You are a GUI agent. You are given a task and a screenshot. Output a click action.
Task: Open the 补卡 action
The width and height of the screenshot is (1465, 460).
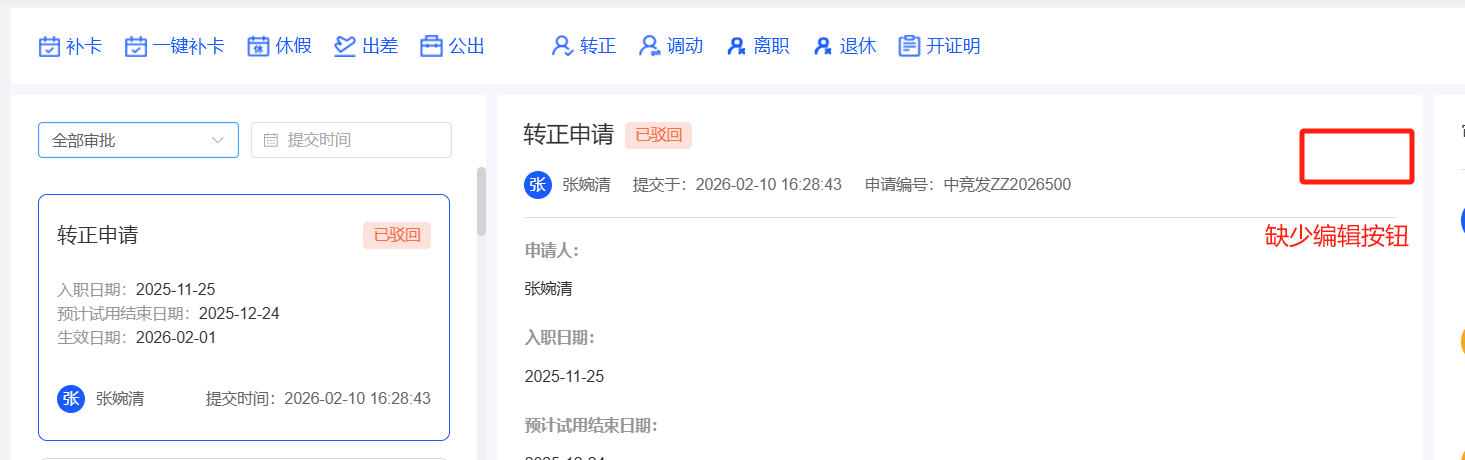click(x=70, y=46)
